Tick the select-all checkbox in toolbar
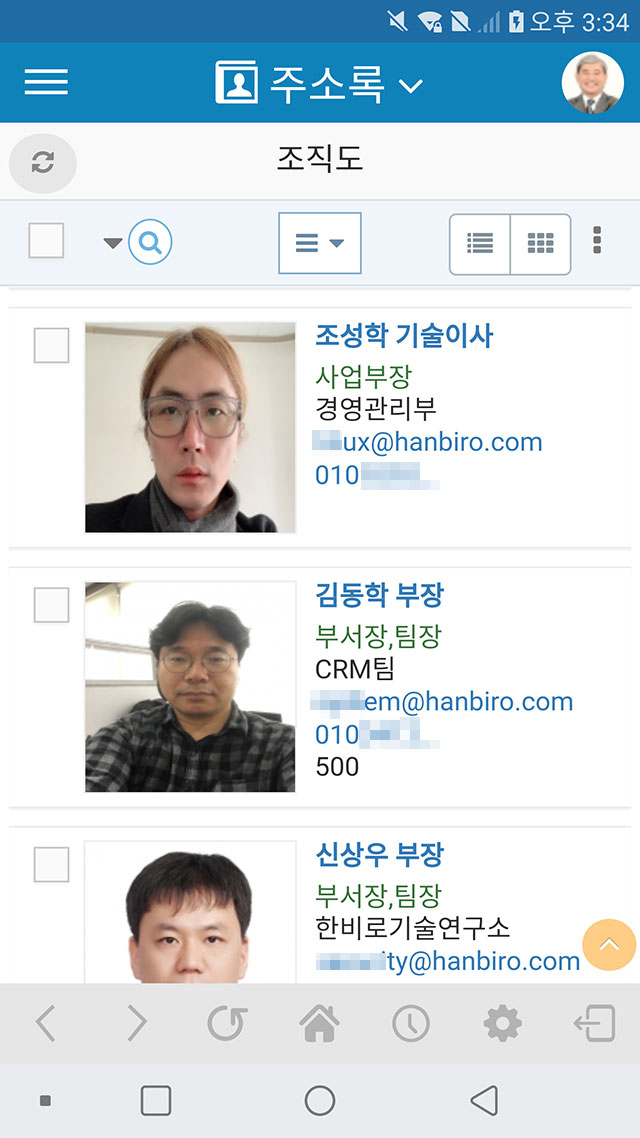640x1138 pixels. pyautogui.click(x=46, y=241)
